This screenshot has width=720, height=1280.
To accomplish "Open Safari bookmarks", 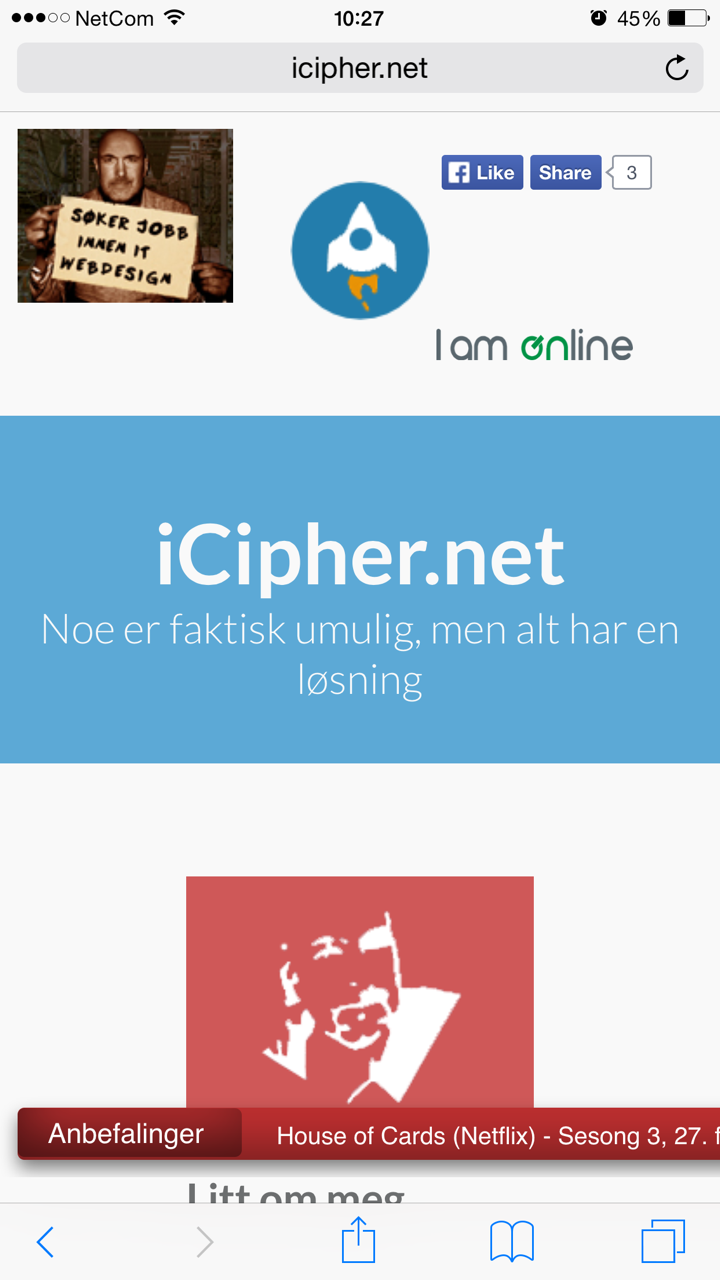I will 512,1242.
